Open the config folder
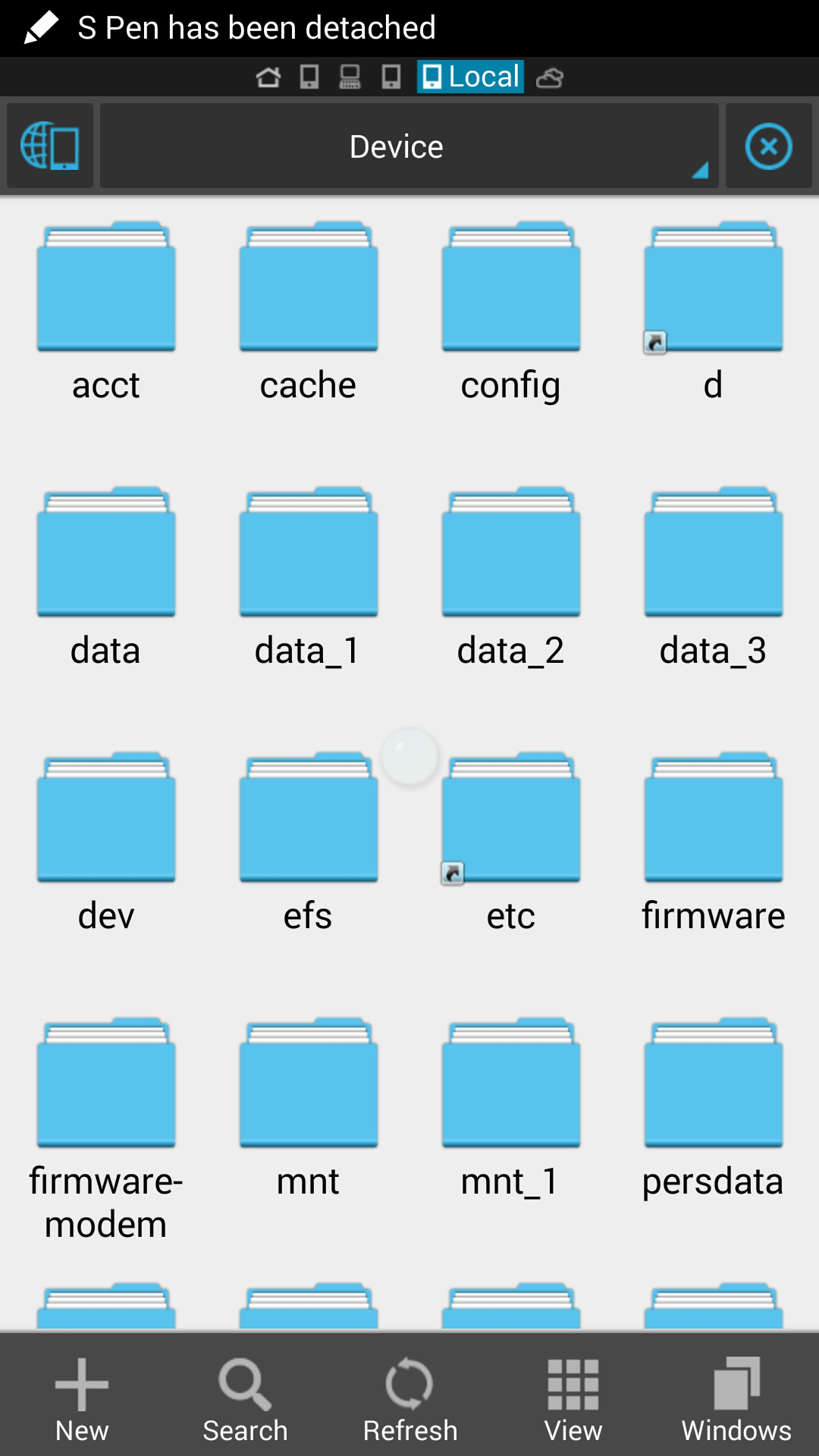 511,287
